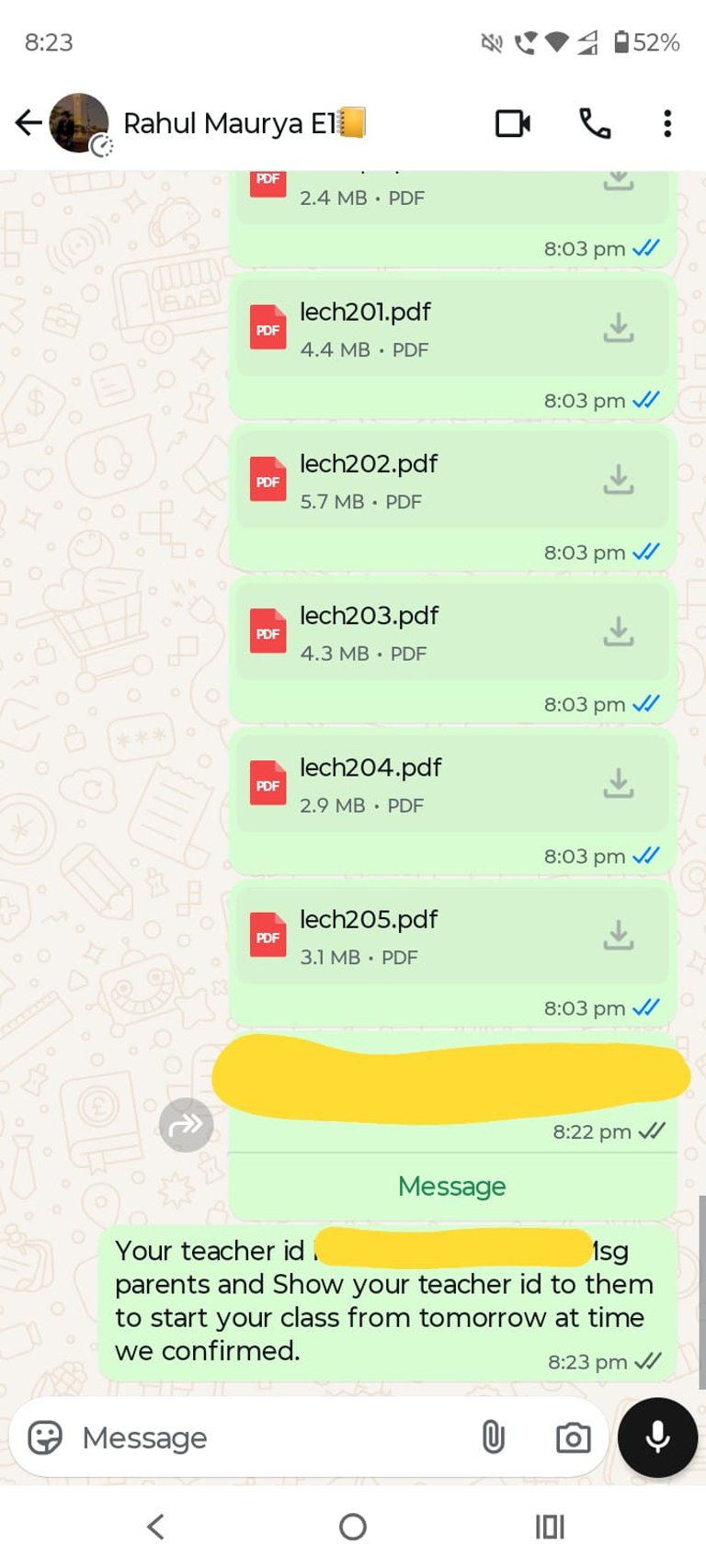706x1568 pixels.
Task: Download lech204.pdf
Action: (619, 783)
